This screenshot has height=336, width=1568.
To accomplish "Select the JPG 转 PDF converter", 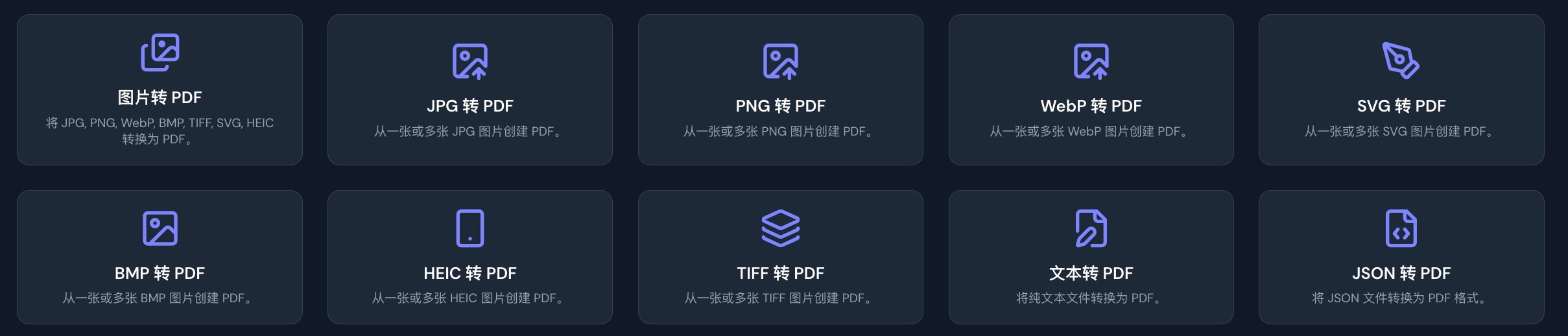I will 469,90.
